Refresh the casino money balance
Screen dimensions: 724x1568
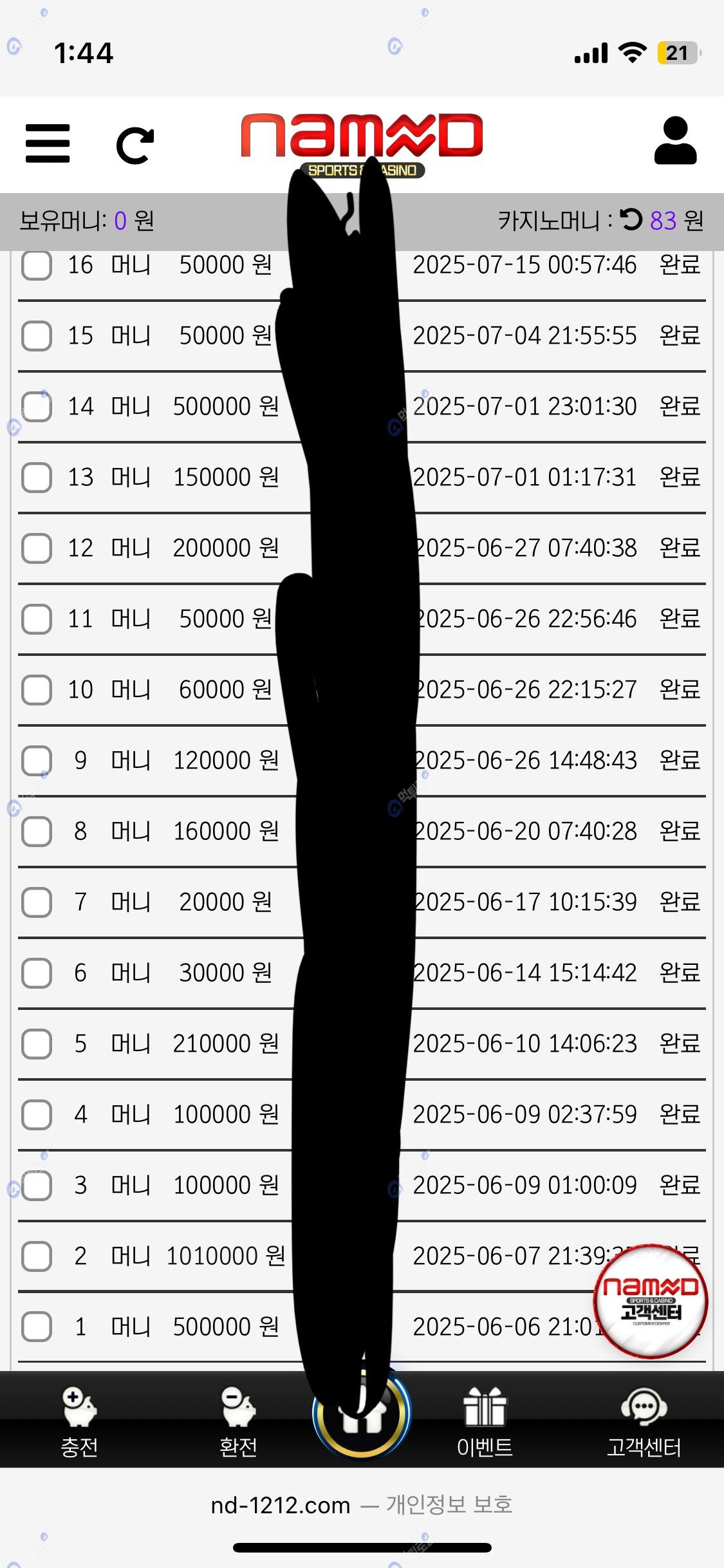point(631,220)
